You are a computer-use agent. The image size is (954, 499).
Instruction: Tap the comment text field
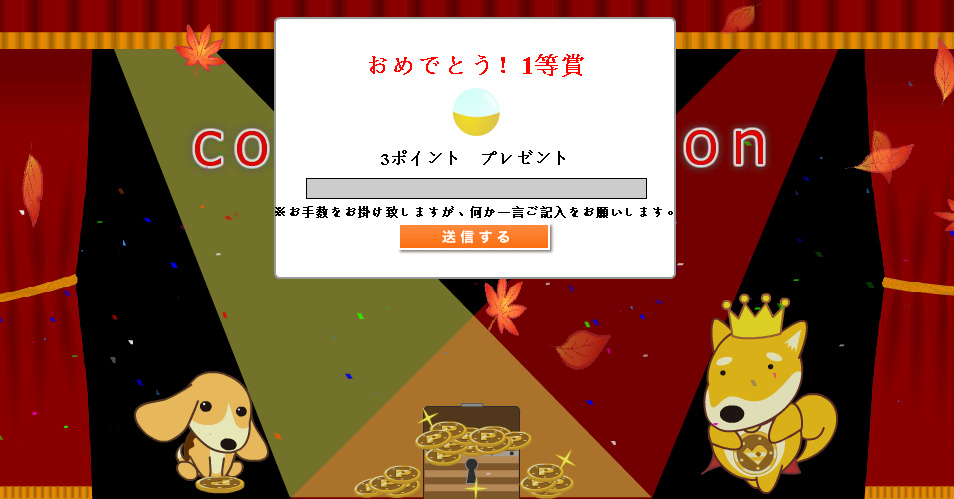pos(476,188)
